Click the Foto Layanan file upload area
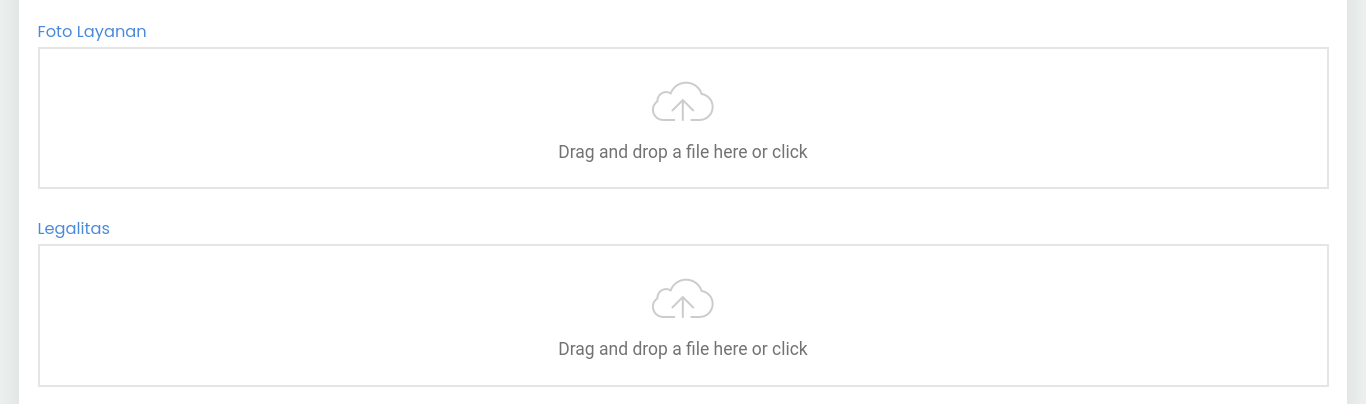This screenshot has height=404, width=1366. click(x=683, y=118)
